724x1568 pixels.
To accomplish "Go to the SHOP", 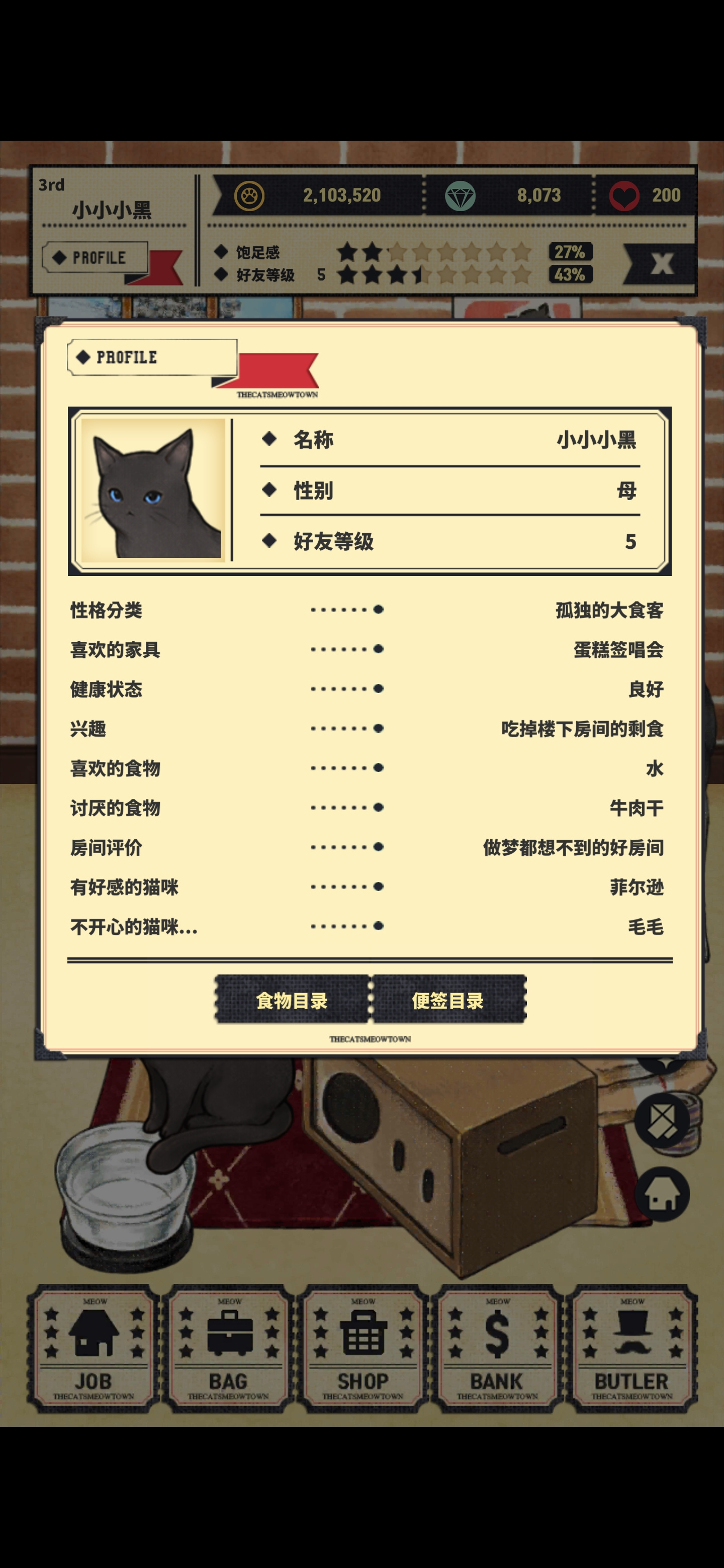I will coord(363,1348).
